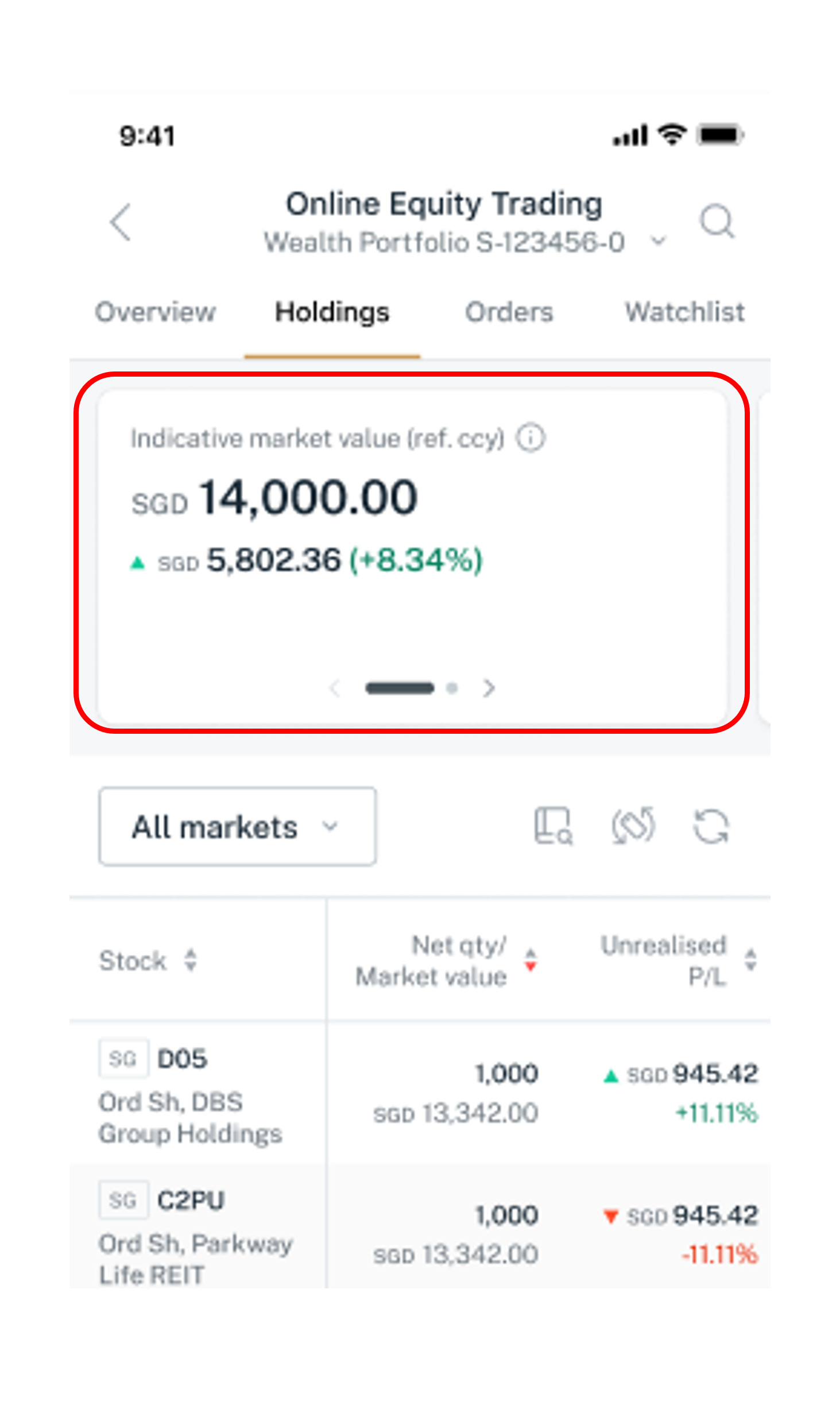840x1421 pixels.
Task: Switch to the Orders tab
Action: pos(509,313)
